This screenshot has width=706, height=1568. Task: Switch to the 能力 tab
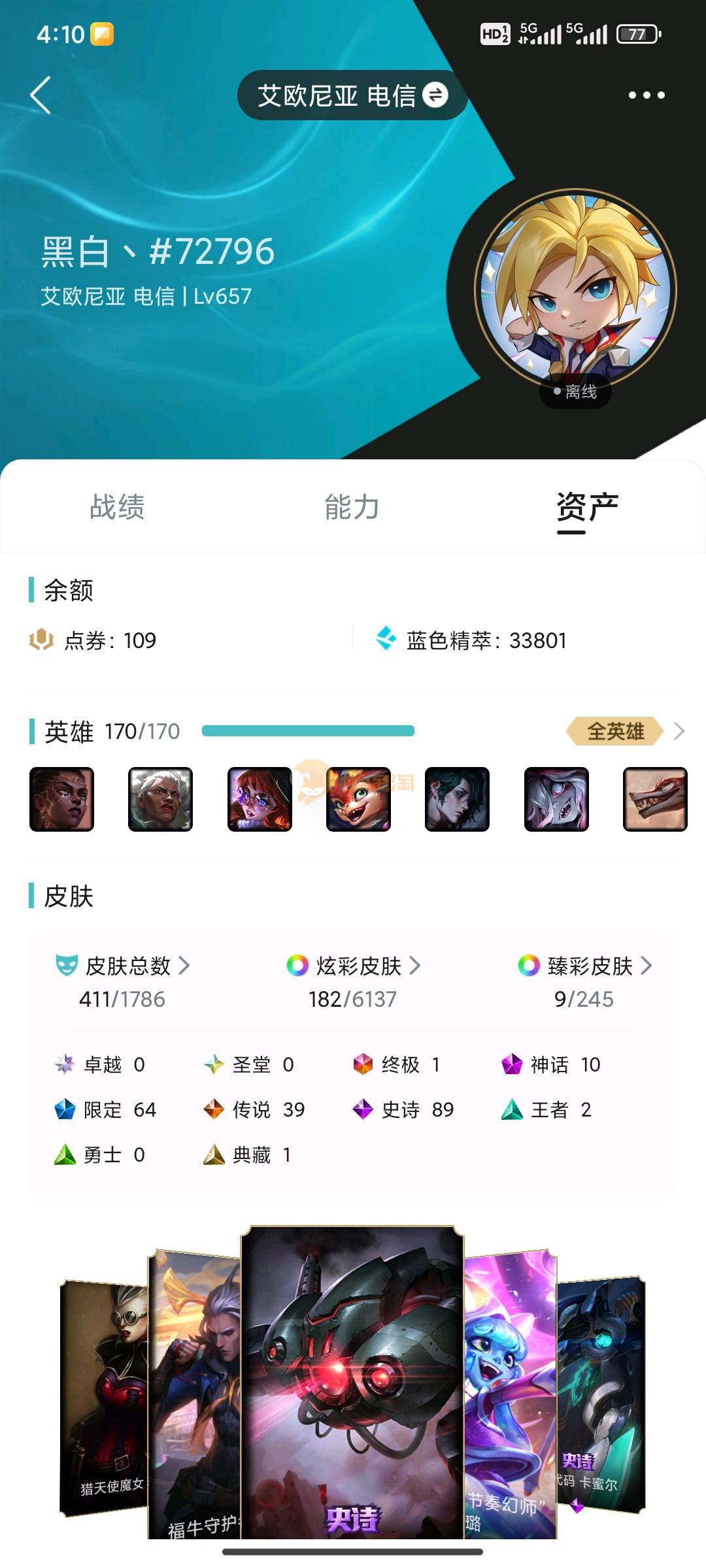(x=352, y=508)
